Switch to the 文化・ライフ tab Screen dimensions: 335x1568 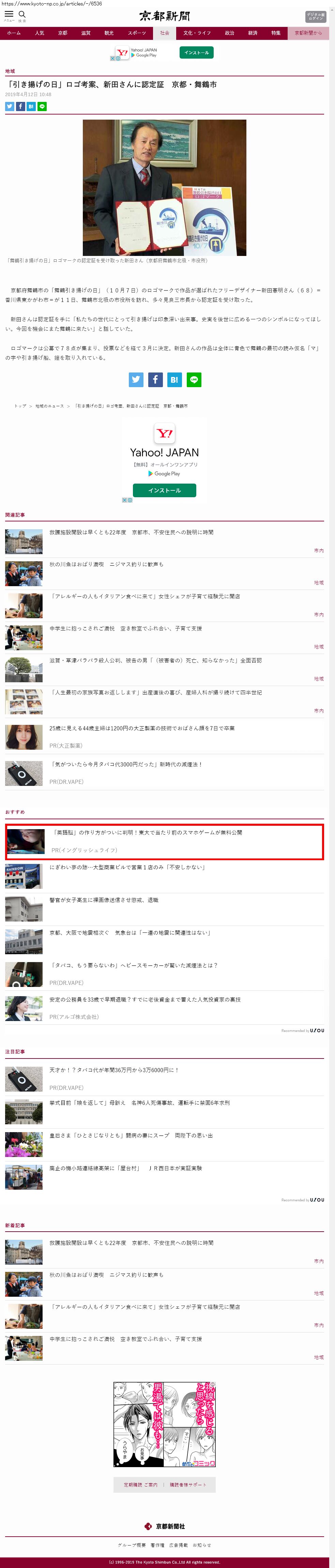[x=197, y=33]
